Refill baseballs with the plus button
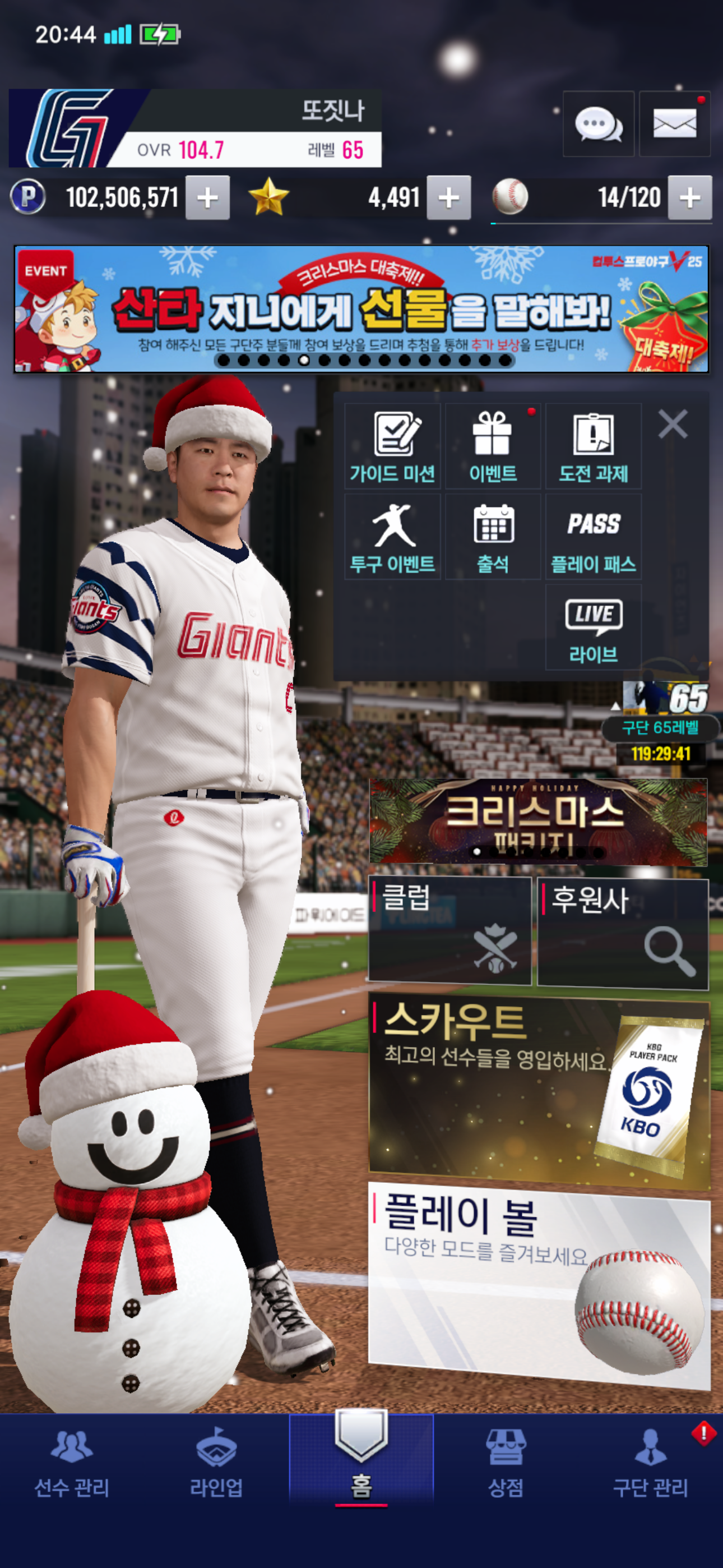Image resolution: width=723 pixels, height=1568 pixels. coord(689,198)
